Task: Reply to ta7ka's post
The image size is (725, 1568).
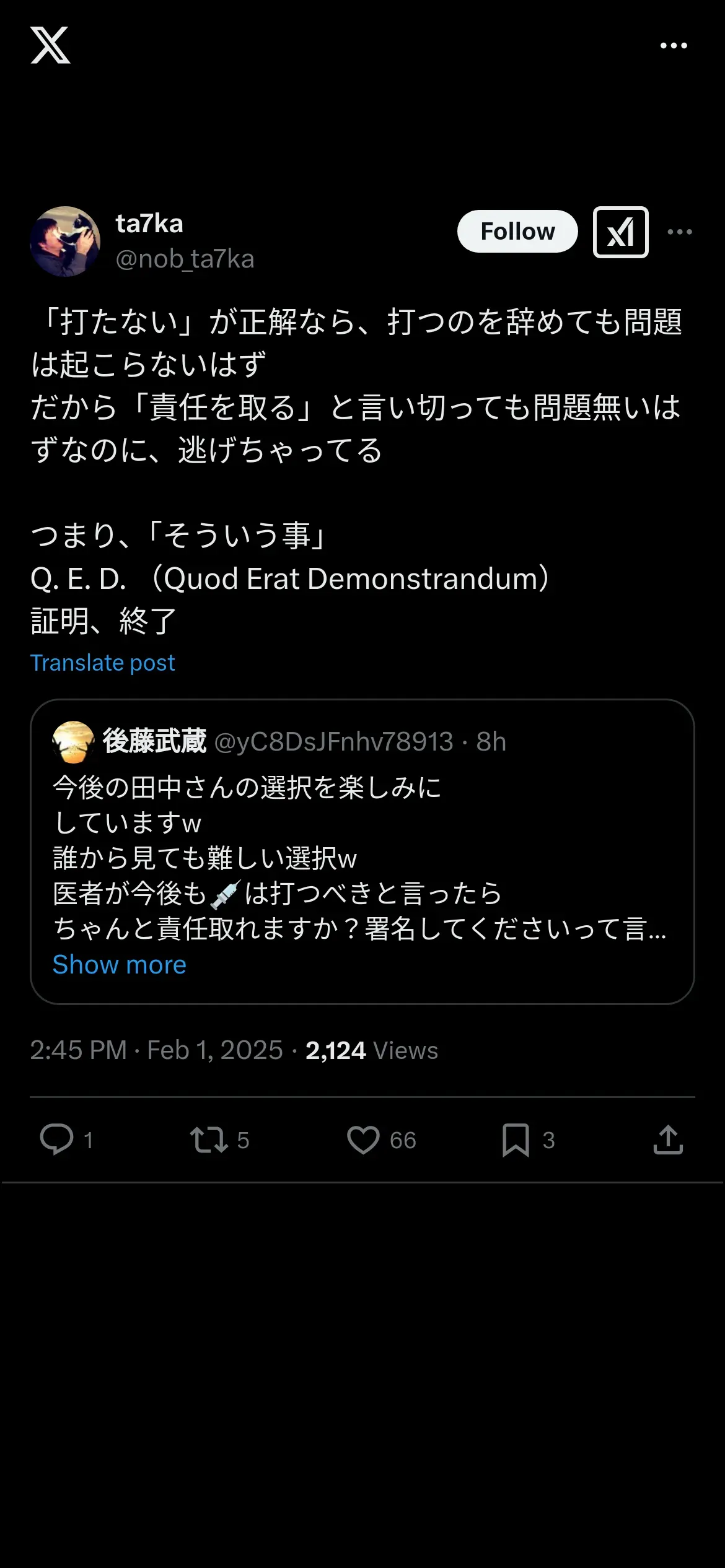Action: [57, 1139]
